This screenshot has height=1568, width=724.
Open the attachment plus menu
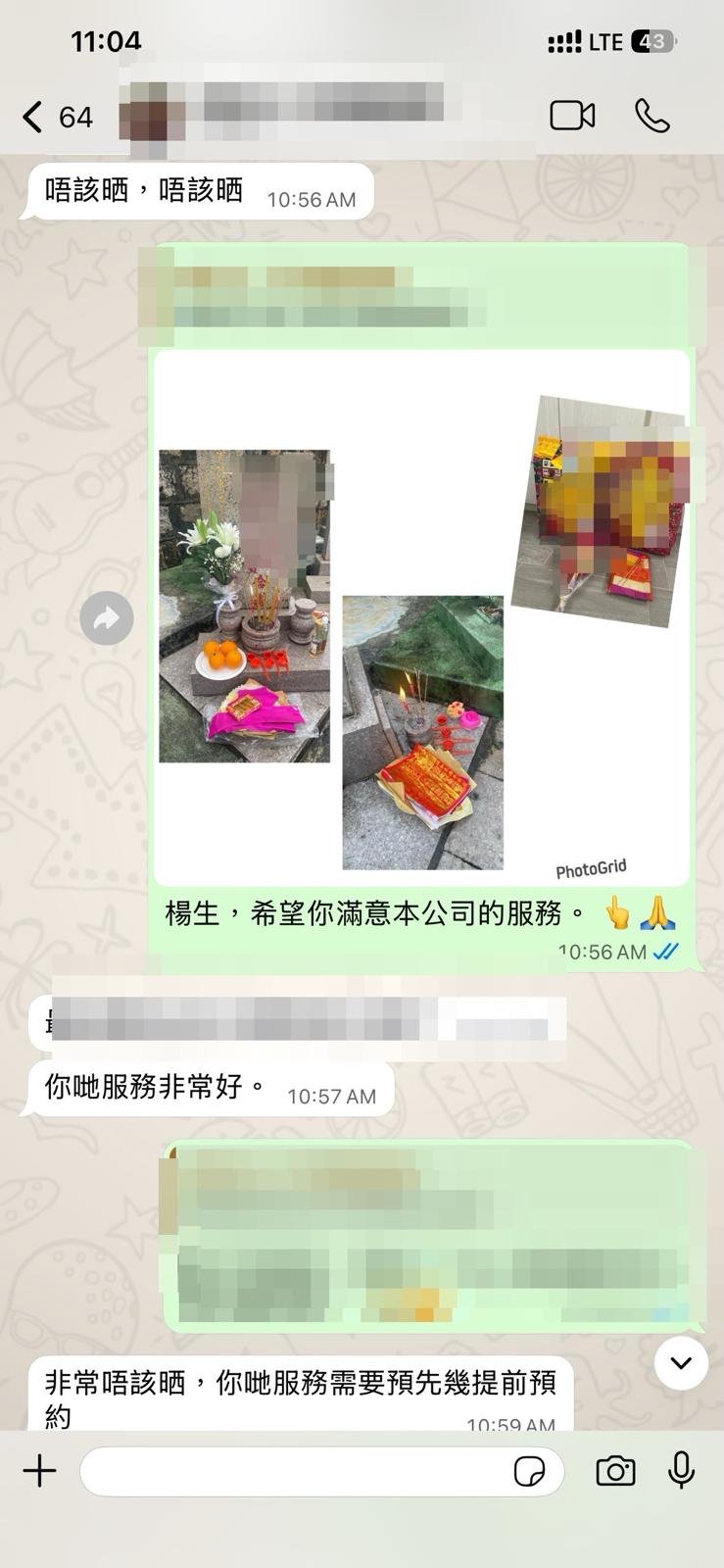coord(39,1471)
